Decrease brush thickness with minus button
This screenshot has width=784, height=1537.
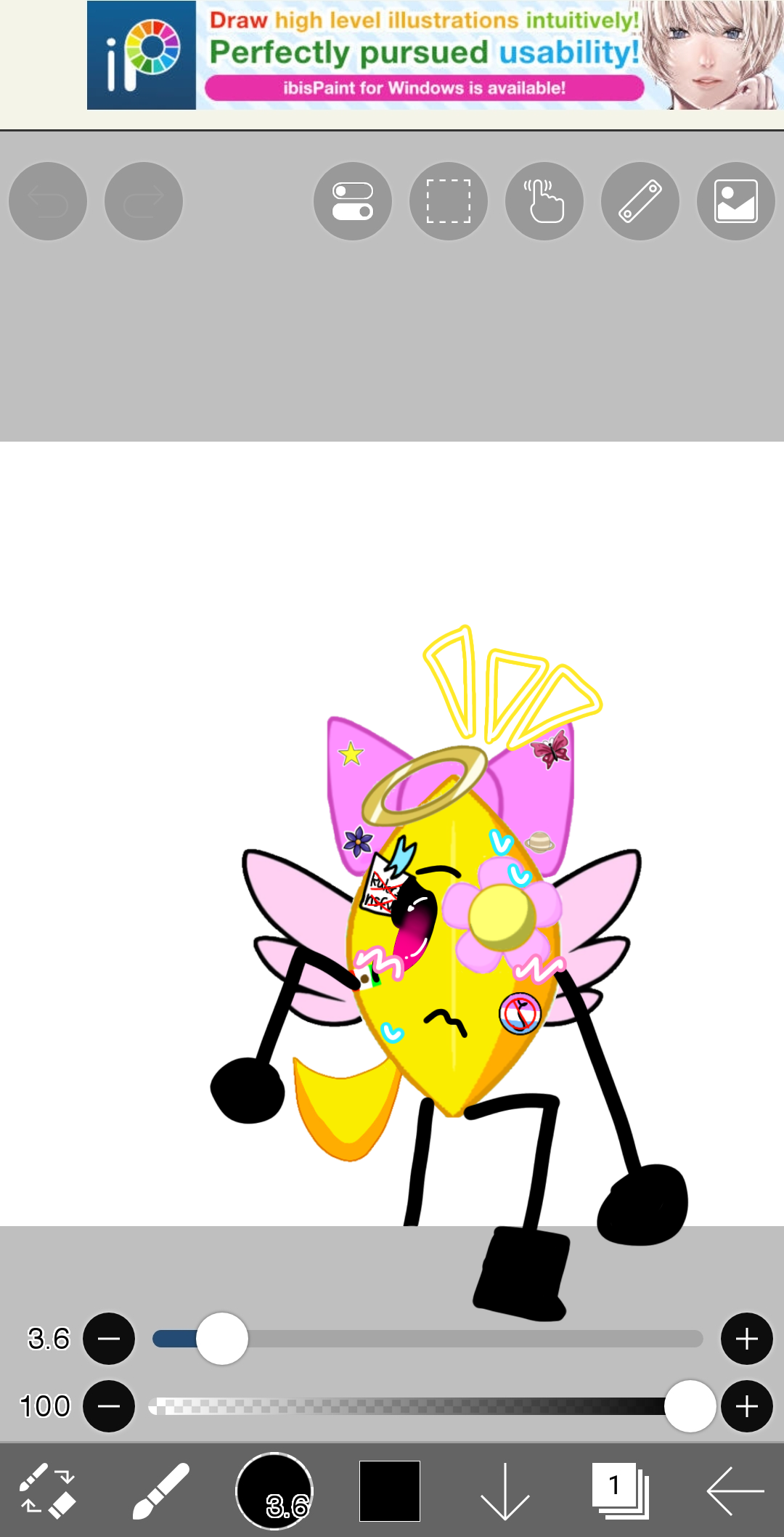(x=109, y=1339)
